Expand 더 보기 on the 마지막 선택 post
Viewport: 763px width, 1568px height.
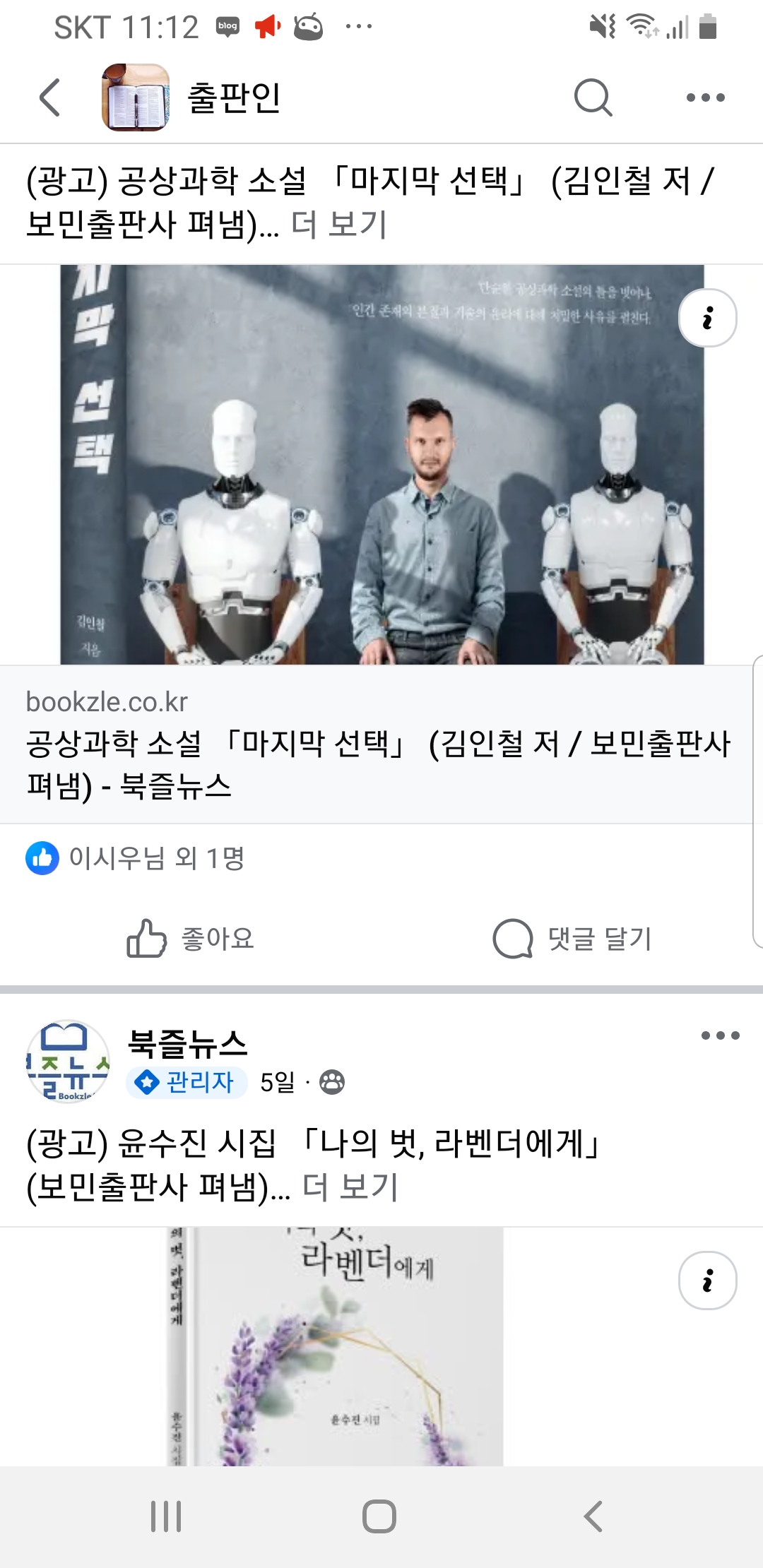pyautogui.click(x=339, y=225)
